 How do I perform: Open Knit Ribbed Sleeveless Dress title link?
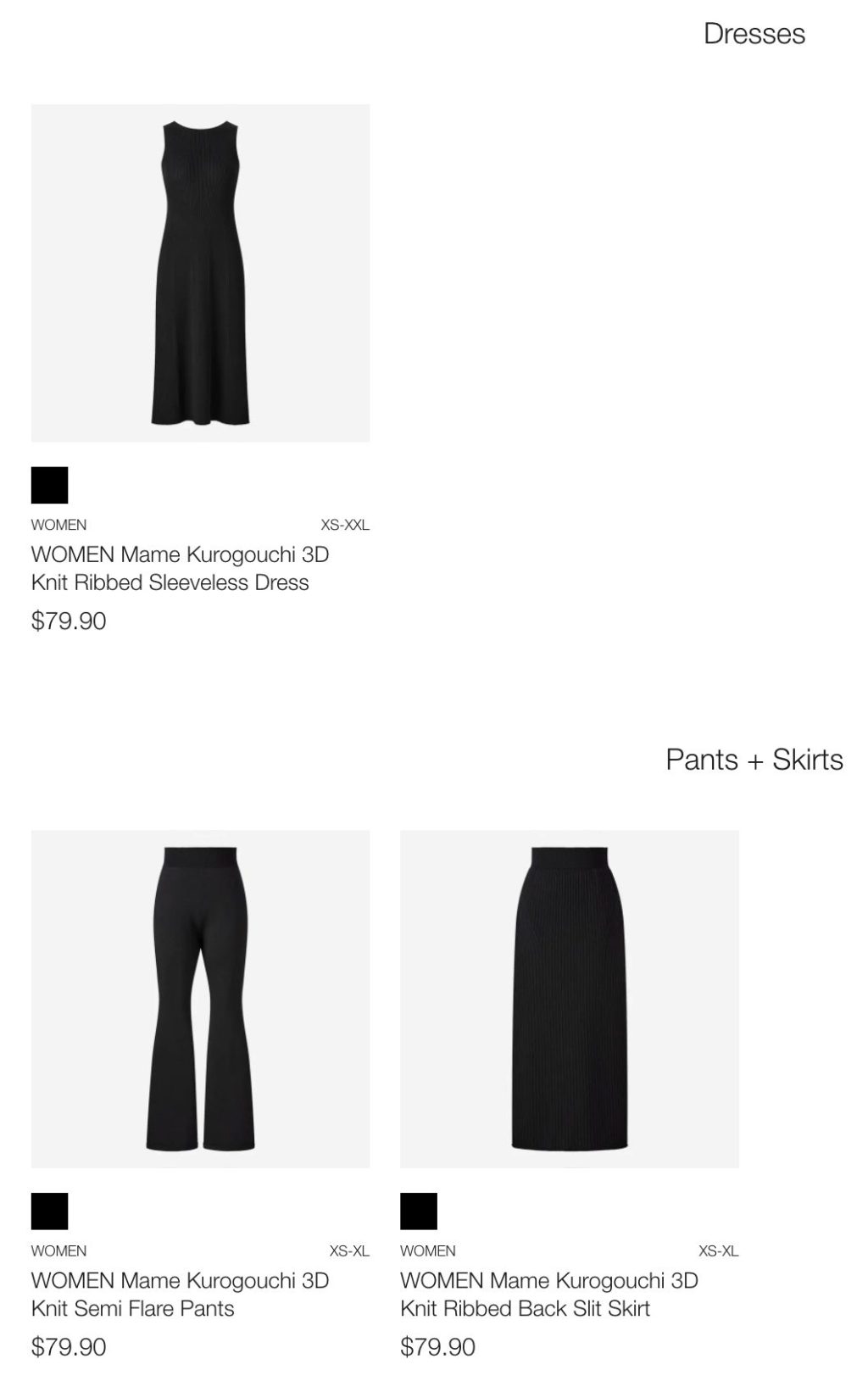(180, 568)
